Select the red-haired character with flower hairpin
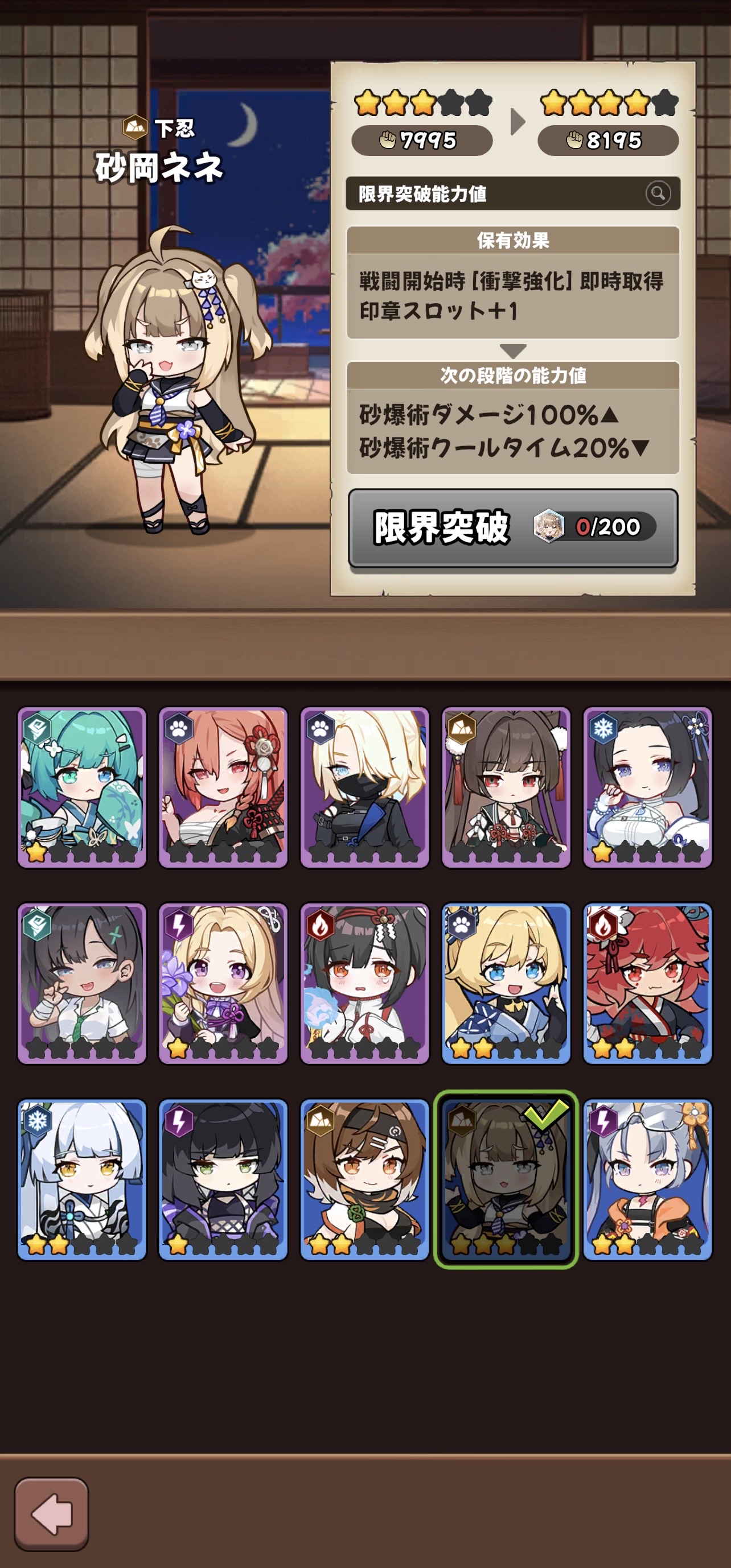 pyautogui.click(x=223, y=786)
